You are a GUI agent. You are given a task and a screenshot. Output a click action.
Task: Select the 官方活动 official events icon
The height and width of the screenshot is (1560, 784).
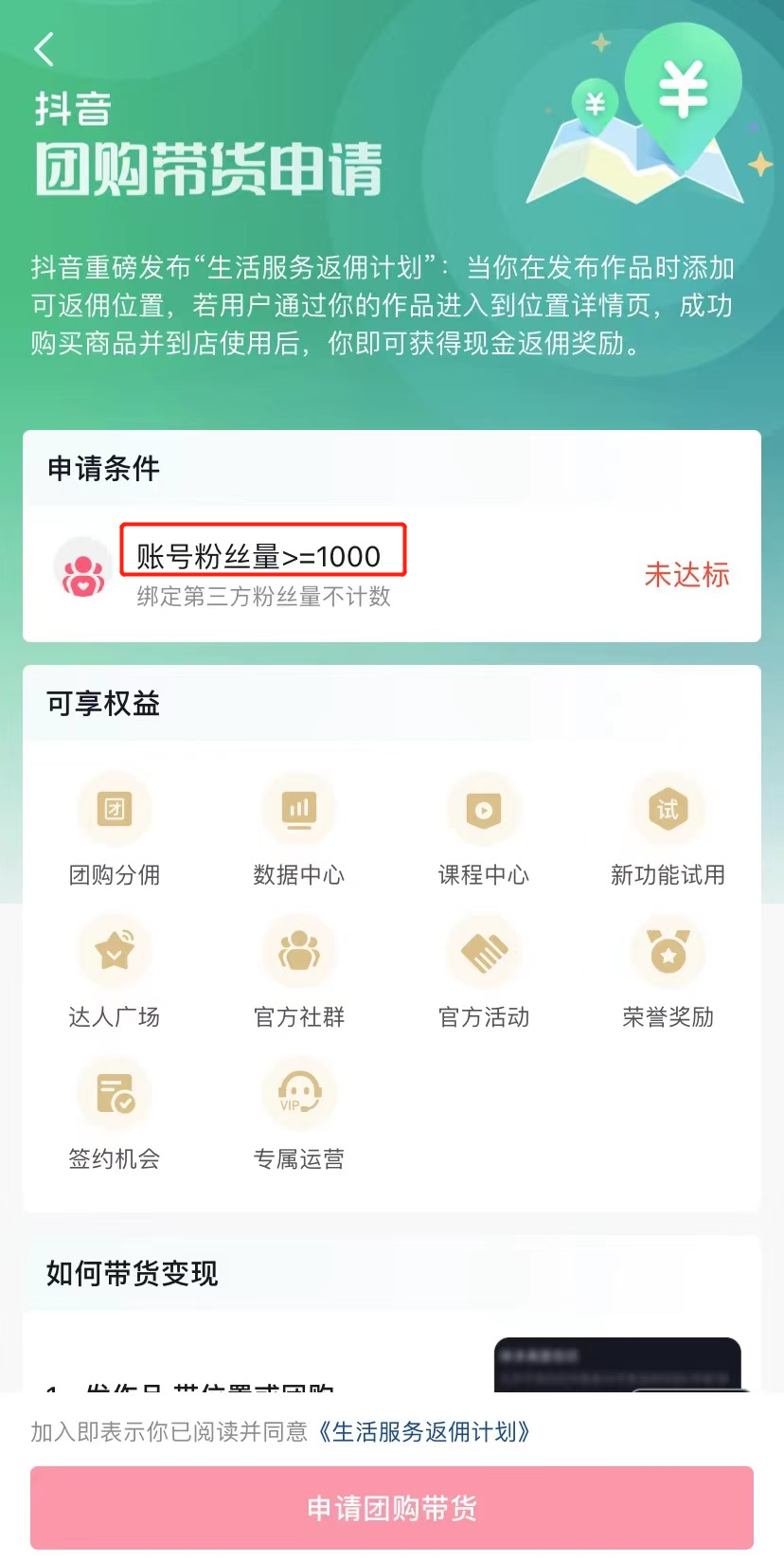tap(483, 951)
